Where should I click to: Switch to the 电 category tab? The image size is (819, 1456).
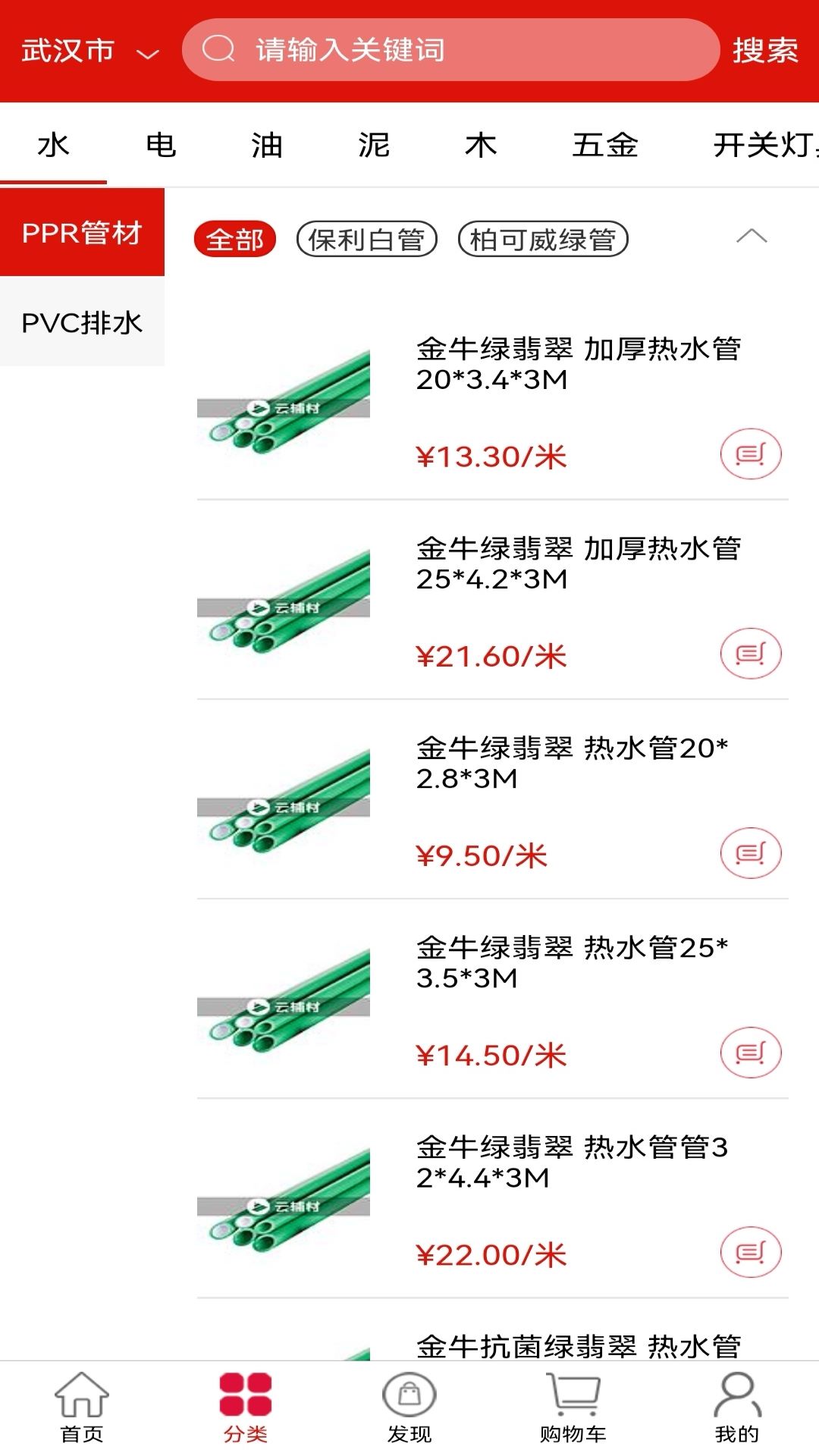(161, 145)
